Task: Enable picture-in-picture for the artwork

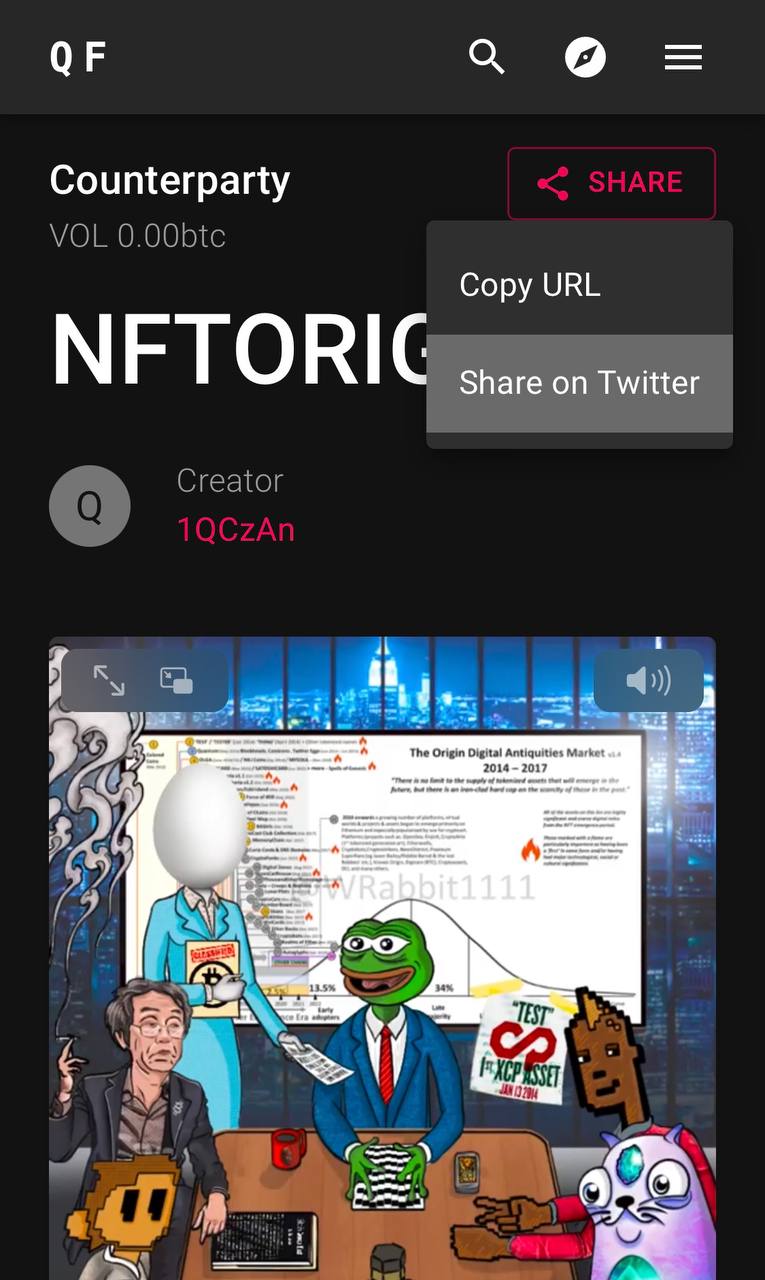Action: 177,681
